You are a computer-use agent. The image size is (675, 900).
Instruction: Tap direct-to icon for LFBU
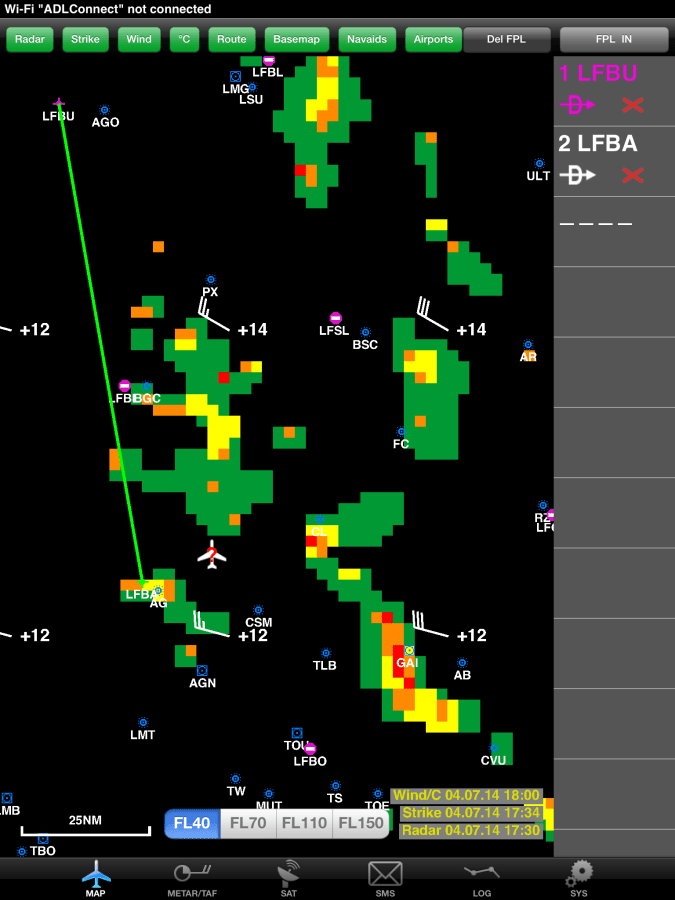click(x=578, y=105)
